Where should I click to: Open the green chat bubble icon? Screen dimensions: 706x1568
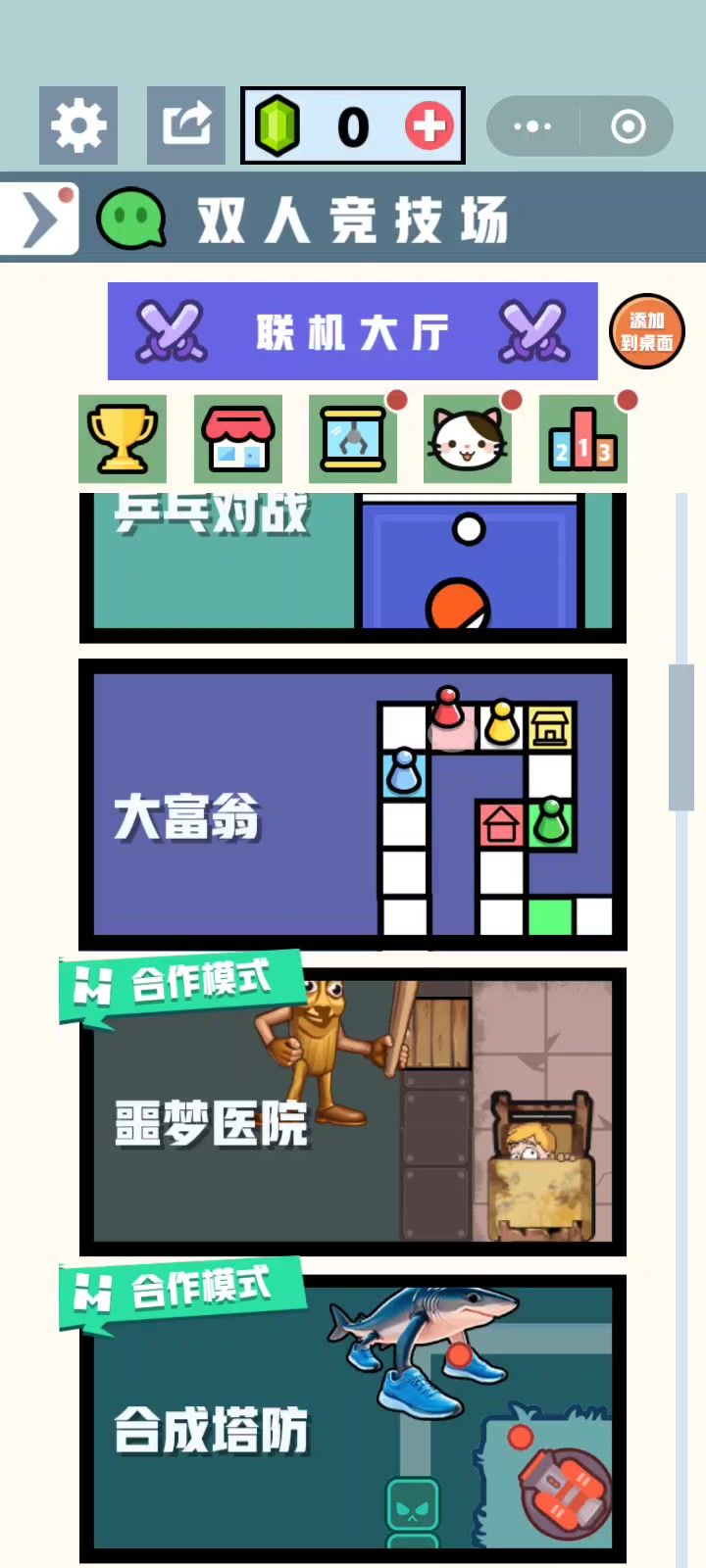coord(130,219)
